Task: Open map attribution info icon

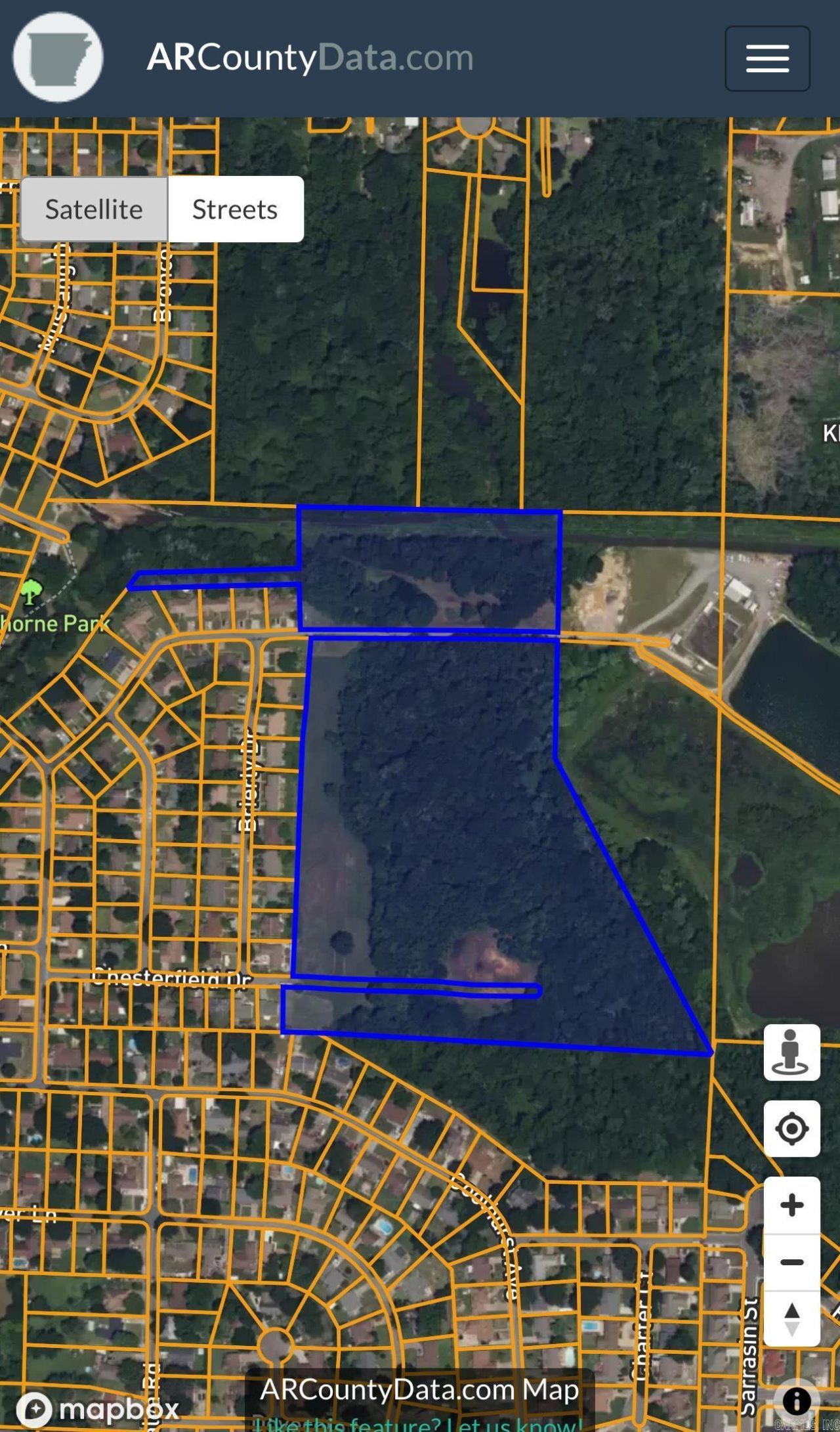Action: click(796, 1401)
